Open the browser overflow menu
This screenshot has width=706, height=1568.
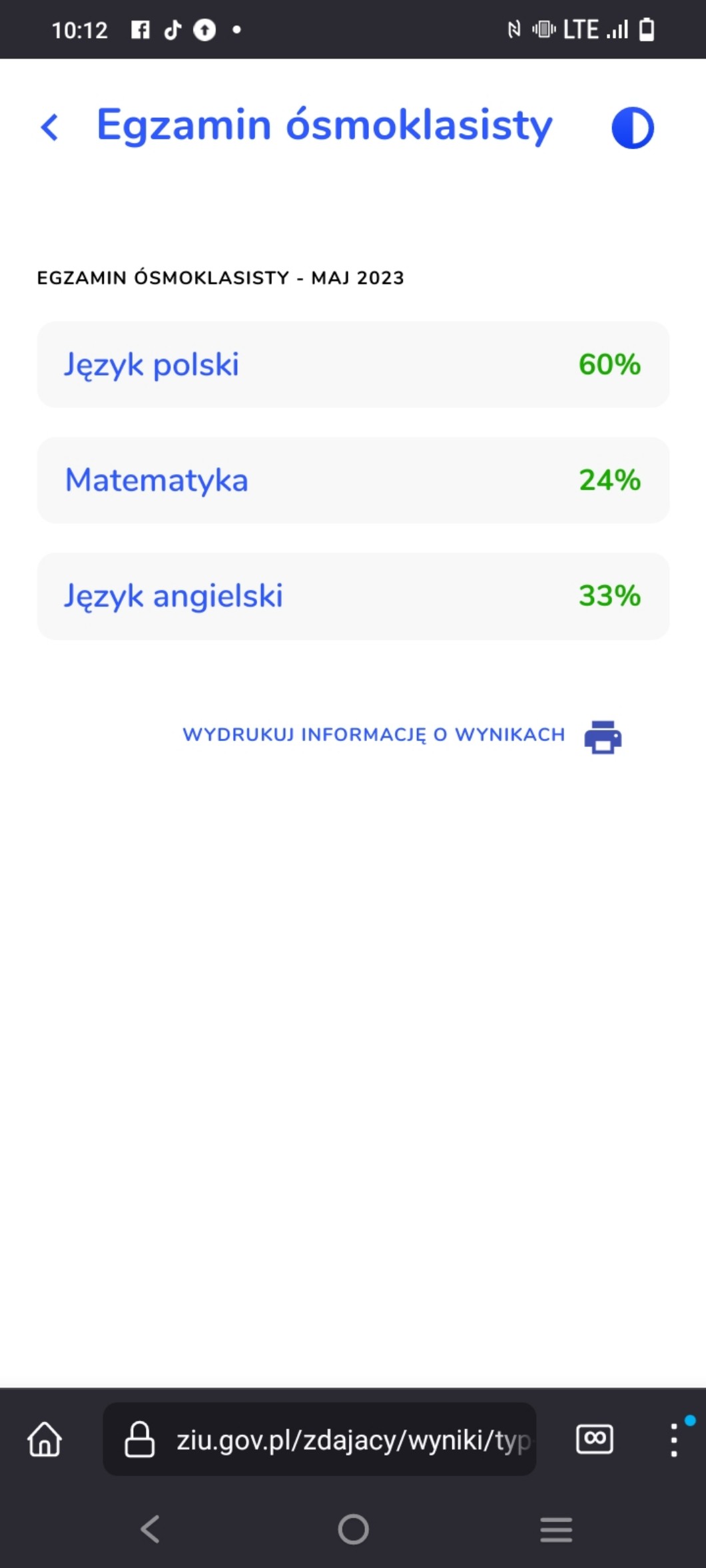click(674, 1439)
